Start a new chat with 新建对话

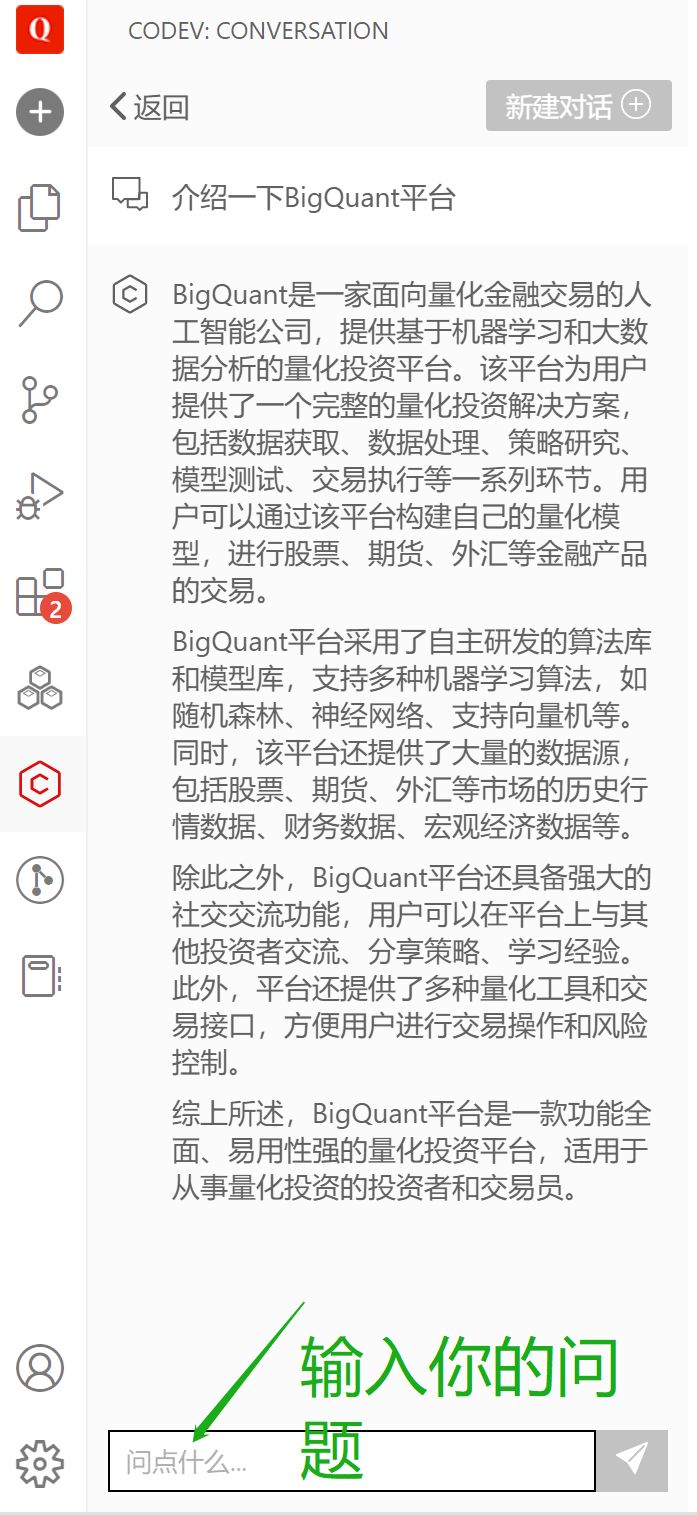coord(577,106)
